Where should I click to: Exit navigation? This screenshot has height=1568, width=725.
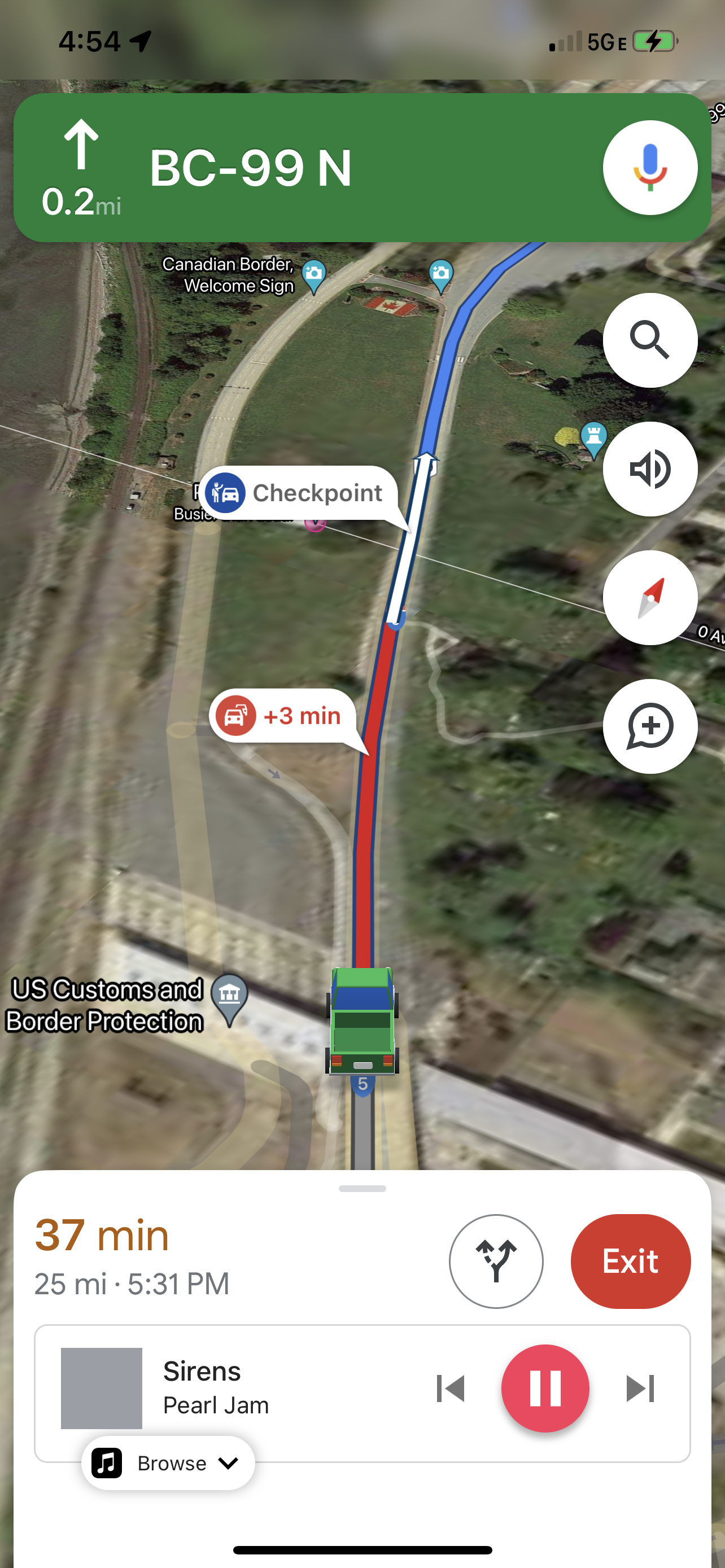point(630,1260)
